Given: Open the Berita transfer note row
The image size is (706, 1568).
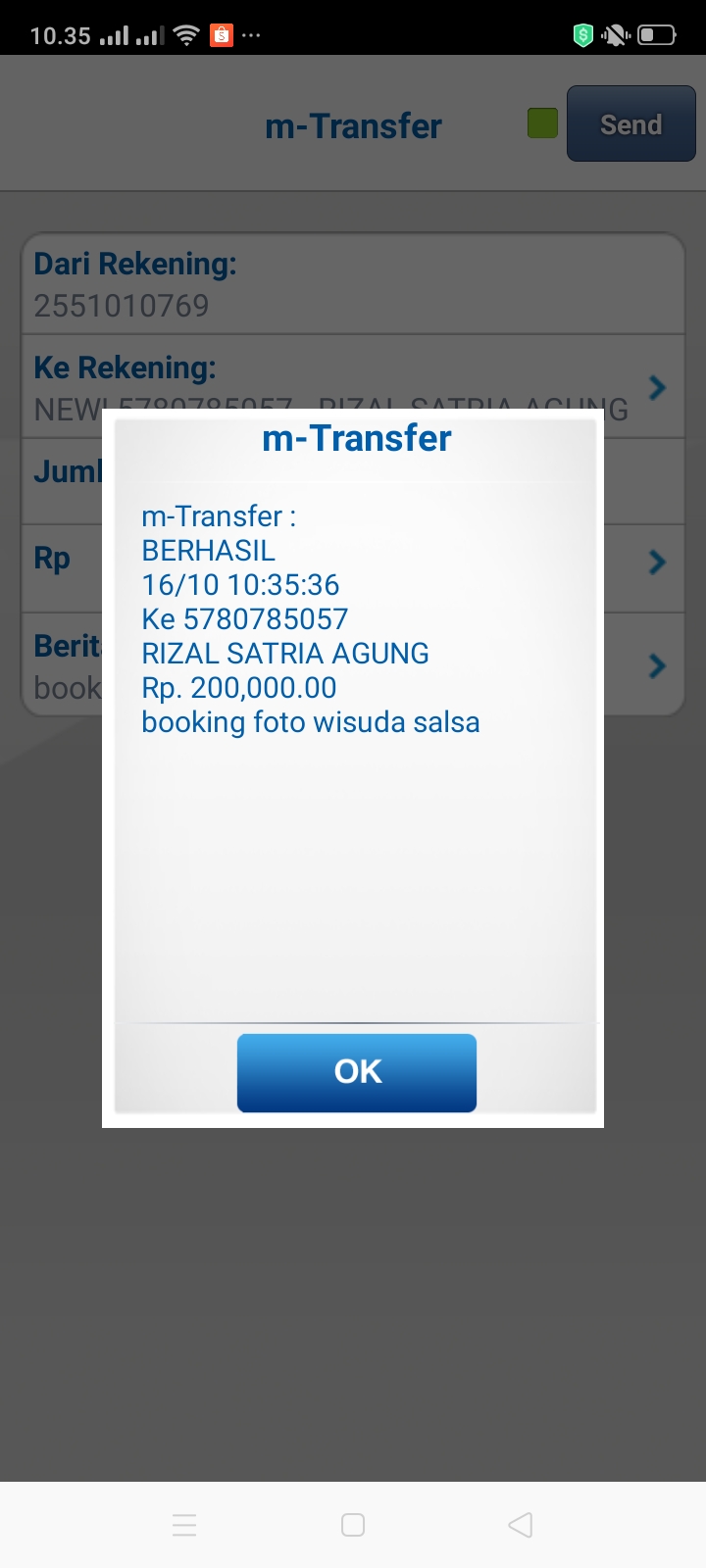Looking at the screenshot, I should (656, 666).
